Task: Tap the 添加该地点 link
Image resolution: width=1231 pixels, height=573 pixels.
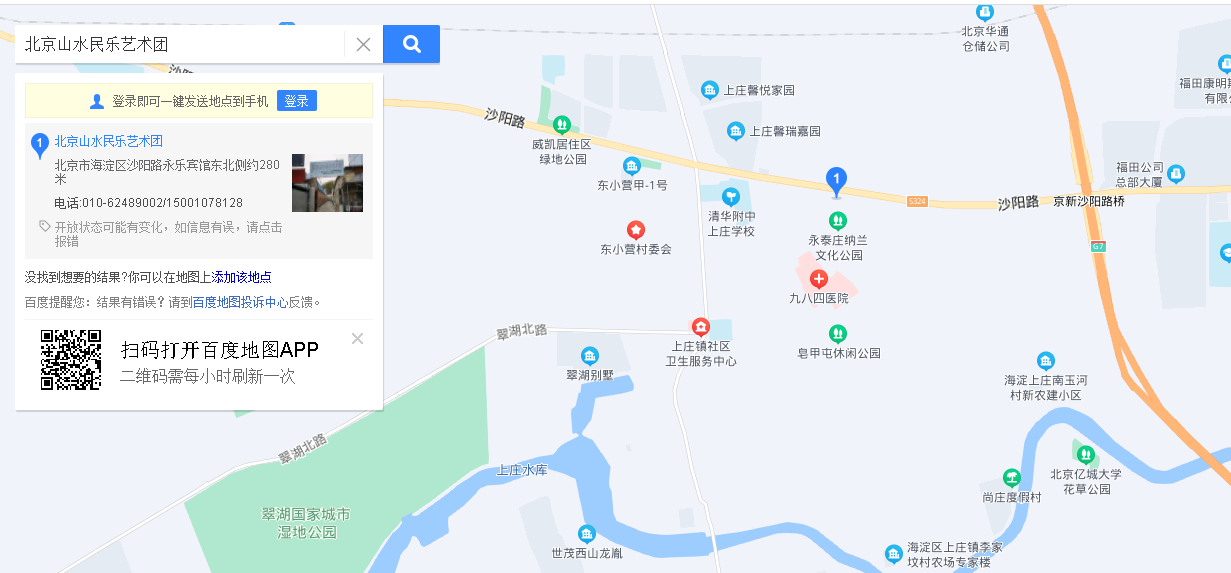Action: 241,277
